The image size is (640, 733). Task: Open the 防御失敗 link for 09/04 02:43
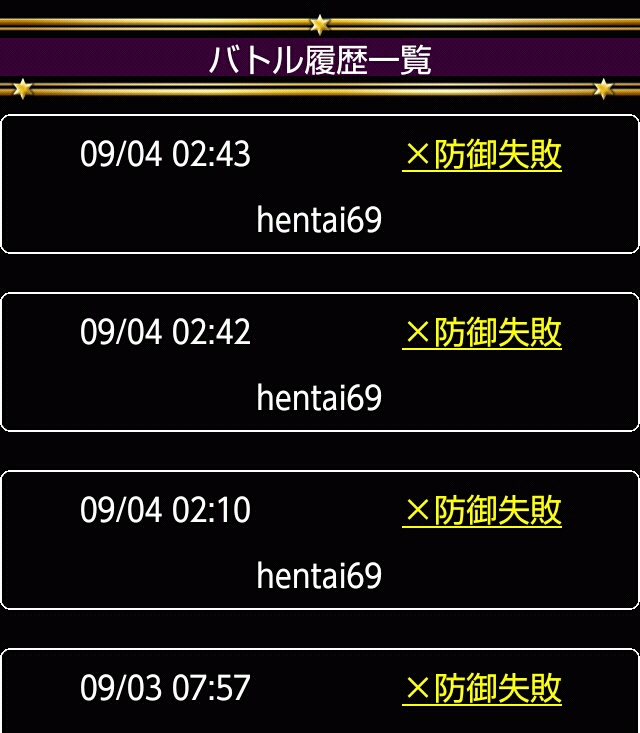[482, 156]
